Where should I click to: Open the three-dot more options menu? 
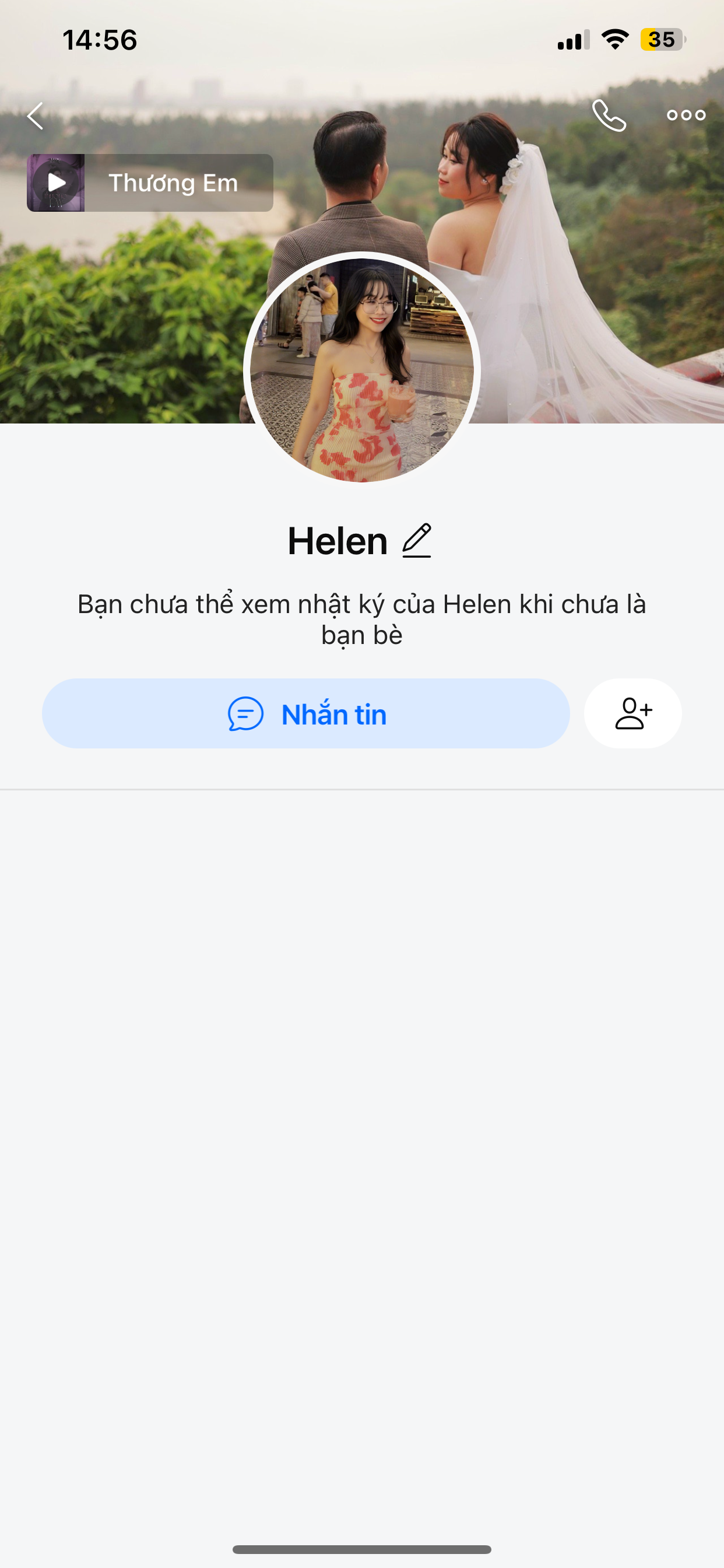click(x=686, y=115)
